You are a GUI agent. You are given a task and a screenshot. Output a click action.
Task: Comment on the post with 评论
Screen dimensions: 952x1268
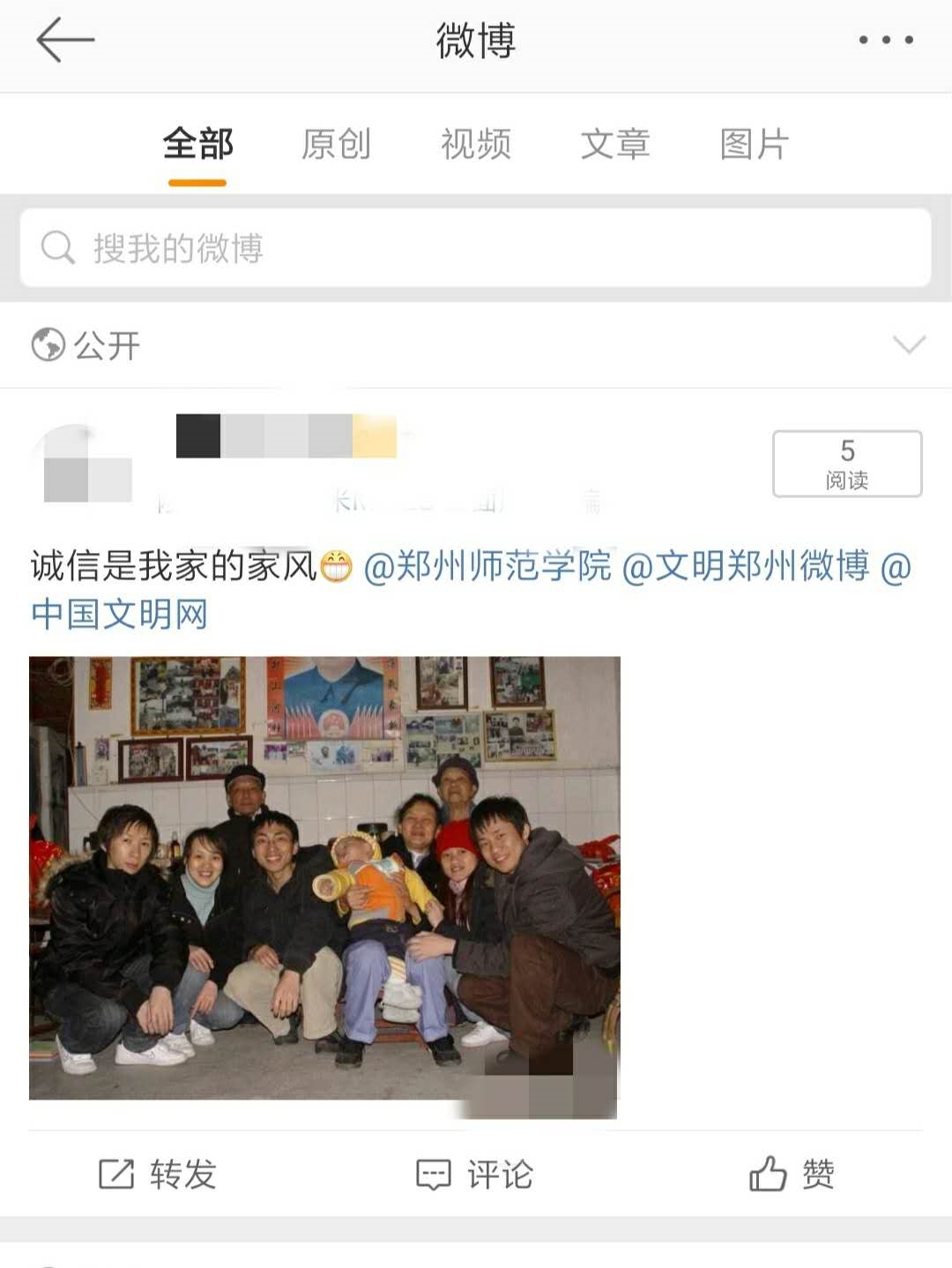pos(475,1175)
